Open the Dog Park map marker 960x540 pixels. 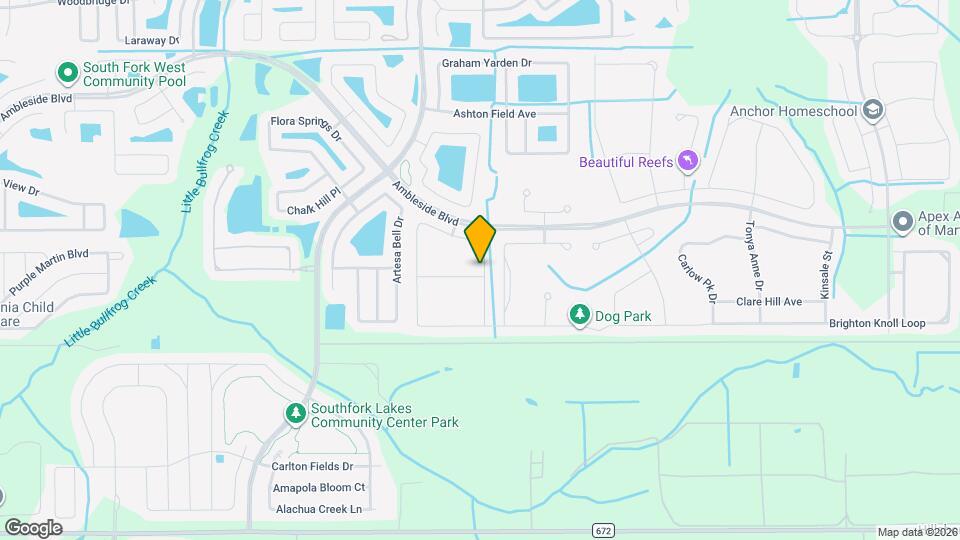point(579,316)
